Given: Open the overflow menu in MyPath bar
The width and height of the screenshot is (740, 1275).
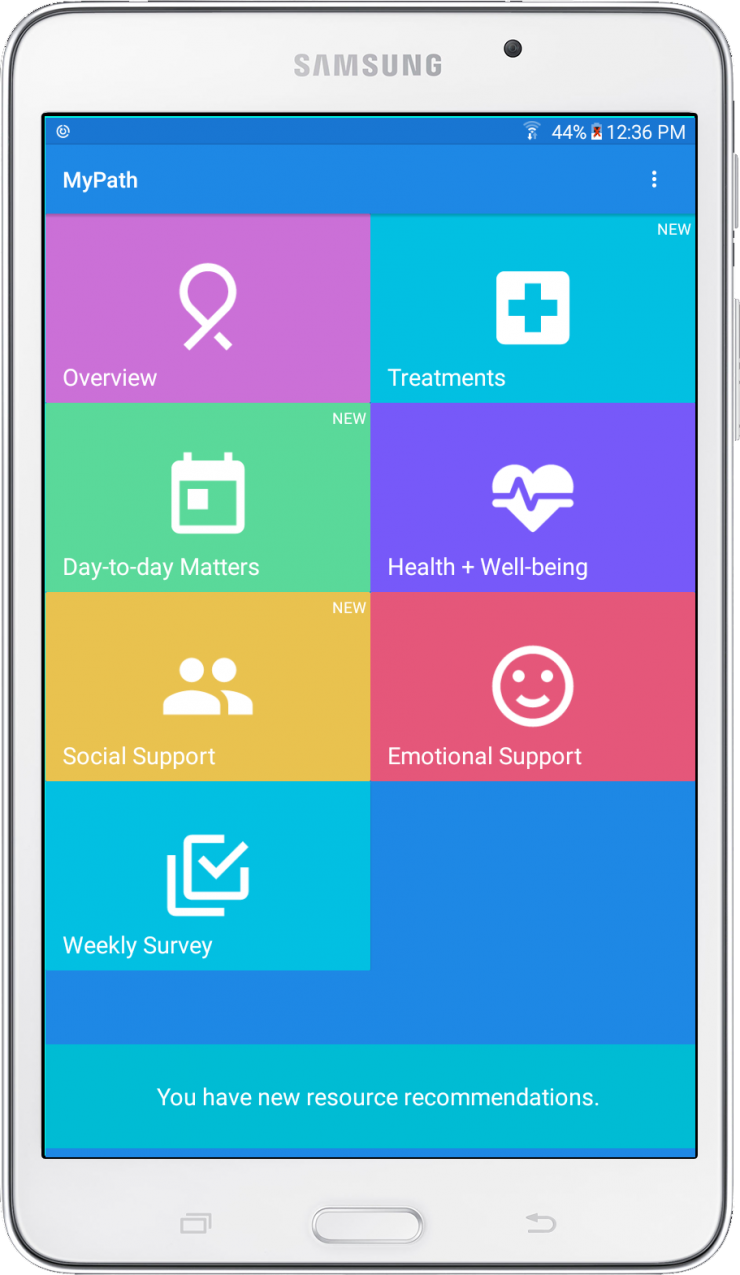Looking at the screenshot, I should click(654, 180).
